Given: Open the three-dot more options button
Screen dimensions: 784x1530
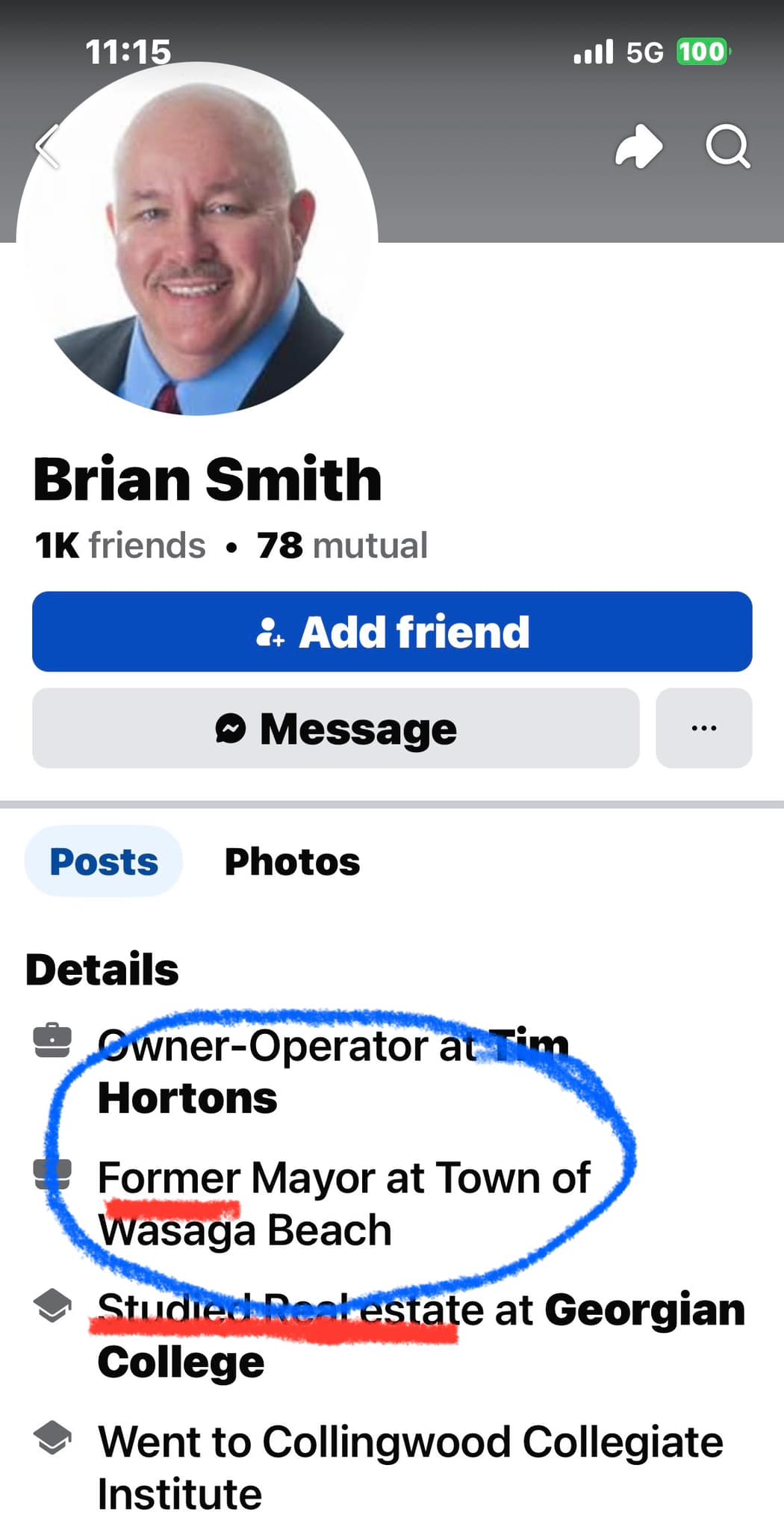Looking at the screenshot, I should (x=703, y=728).
